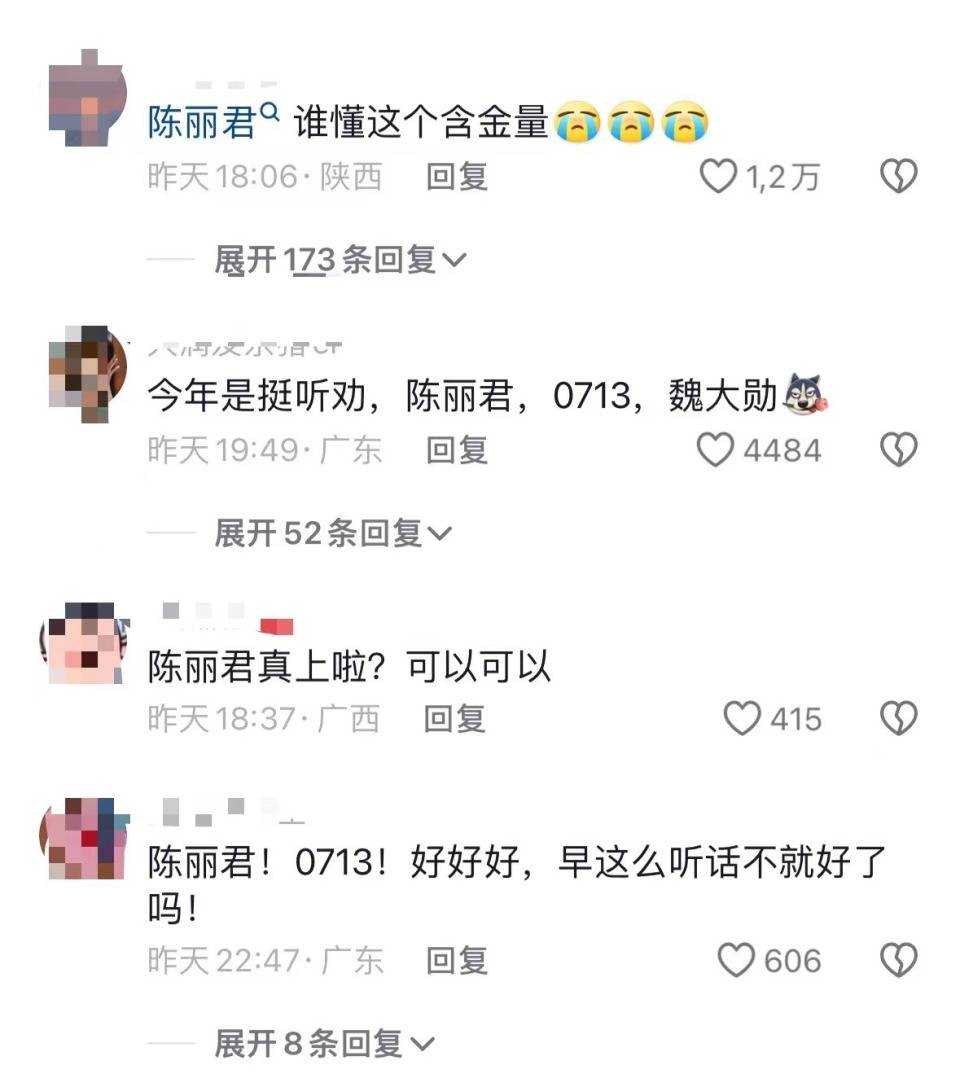
Task: Open avatar of the 谁懂这个含金量 commenter
Action: coord(87,98)
